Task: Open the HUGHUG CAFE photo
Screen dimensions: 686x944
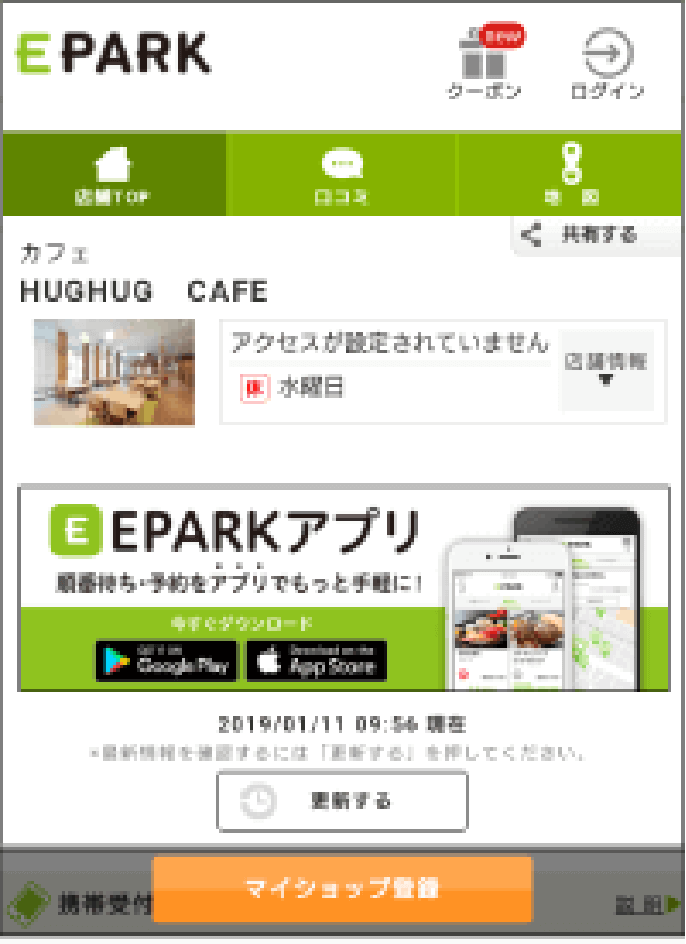Action: tap(114, 372)
